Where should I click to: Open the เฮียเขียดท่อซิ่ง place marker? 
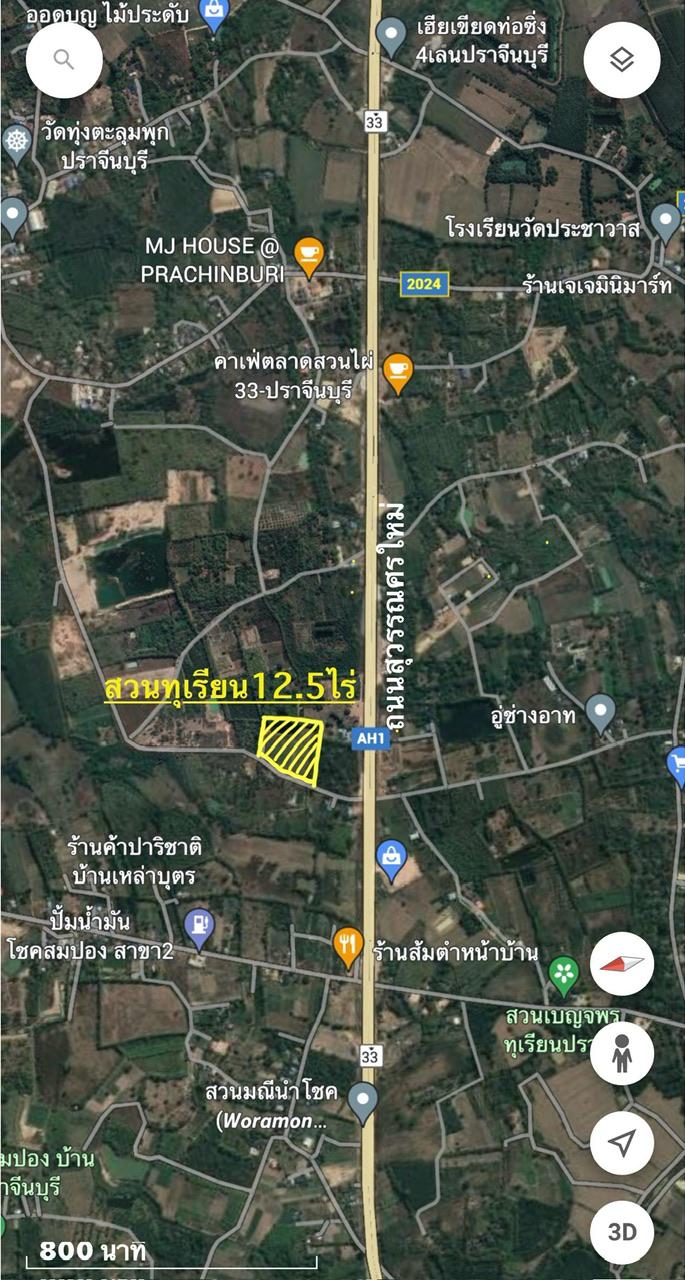point(391,39)
